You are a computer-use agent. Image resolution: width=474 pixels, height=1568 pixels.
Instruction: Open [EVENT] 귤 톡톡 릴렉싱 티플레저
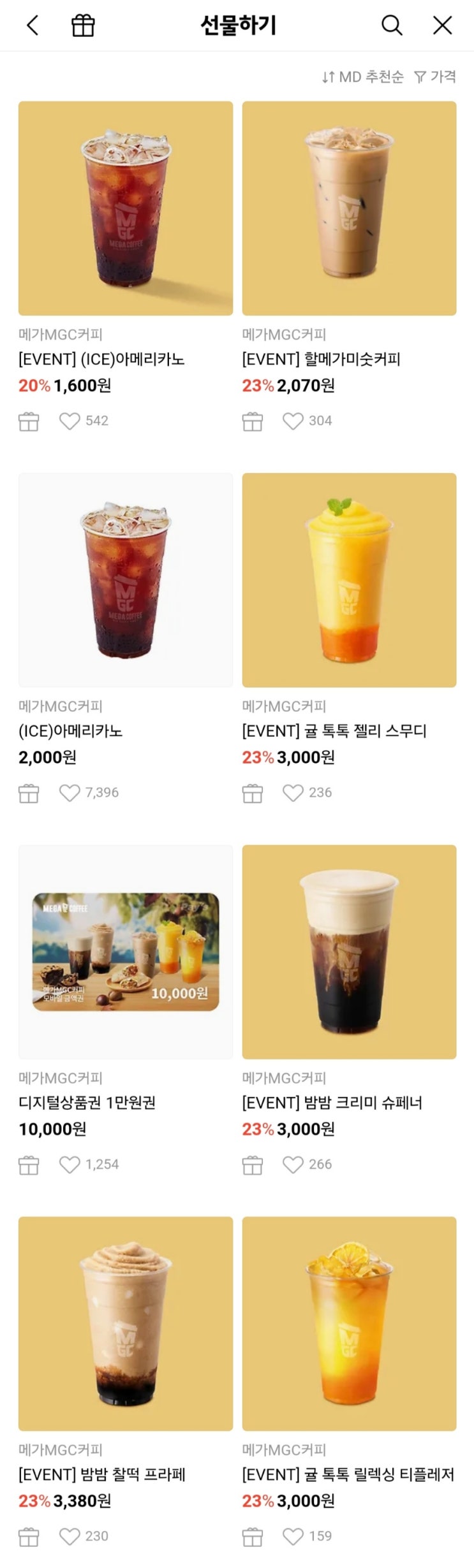click(x=349, y=1324)
